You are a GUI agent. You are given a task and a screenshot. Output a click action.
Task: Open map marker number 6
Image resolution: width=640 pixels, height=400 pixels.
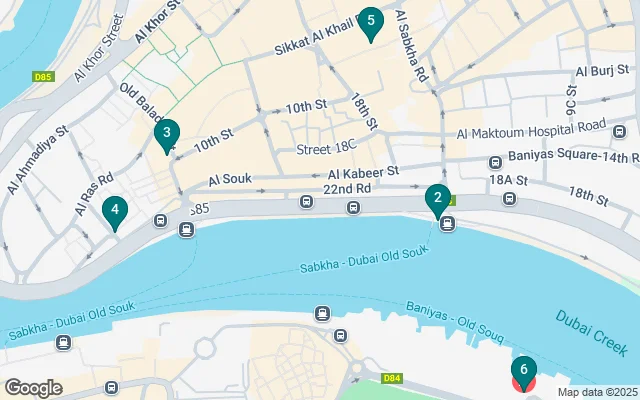tap(524, 372)
